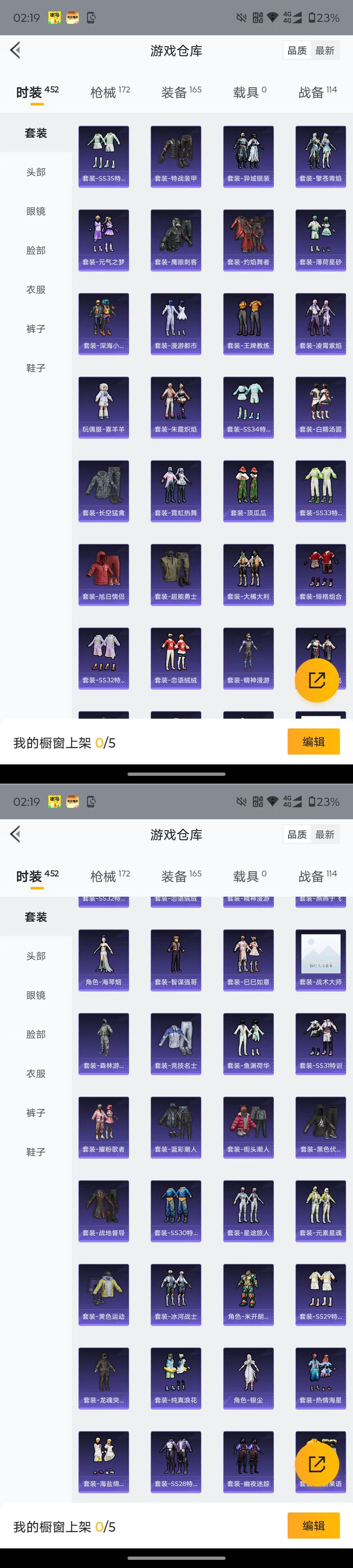Viewport: 353px width, 1568px height.
Task: Open the 角色-海琴烟 character
Action: pos(104,959)
